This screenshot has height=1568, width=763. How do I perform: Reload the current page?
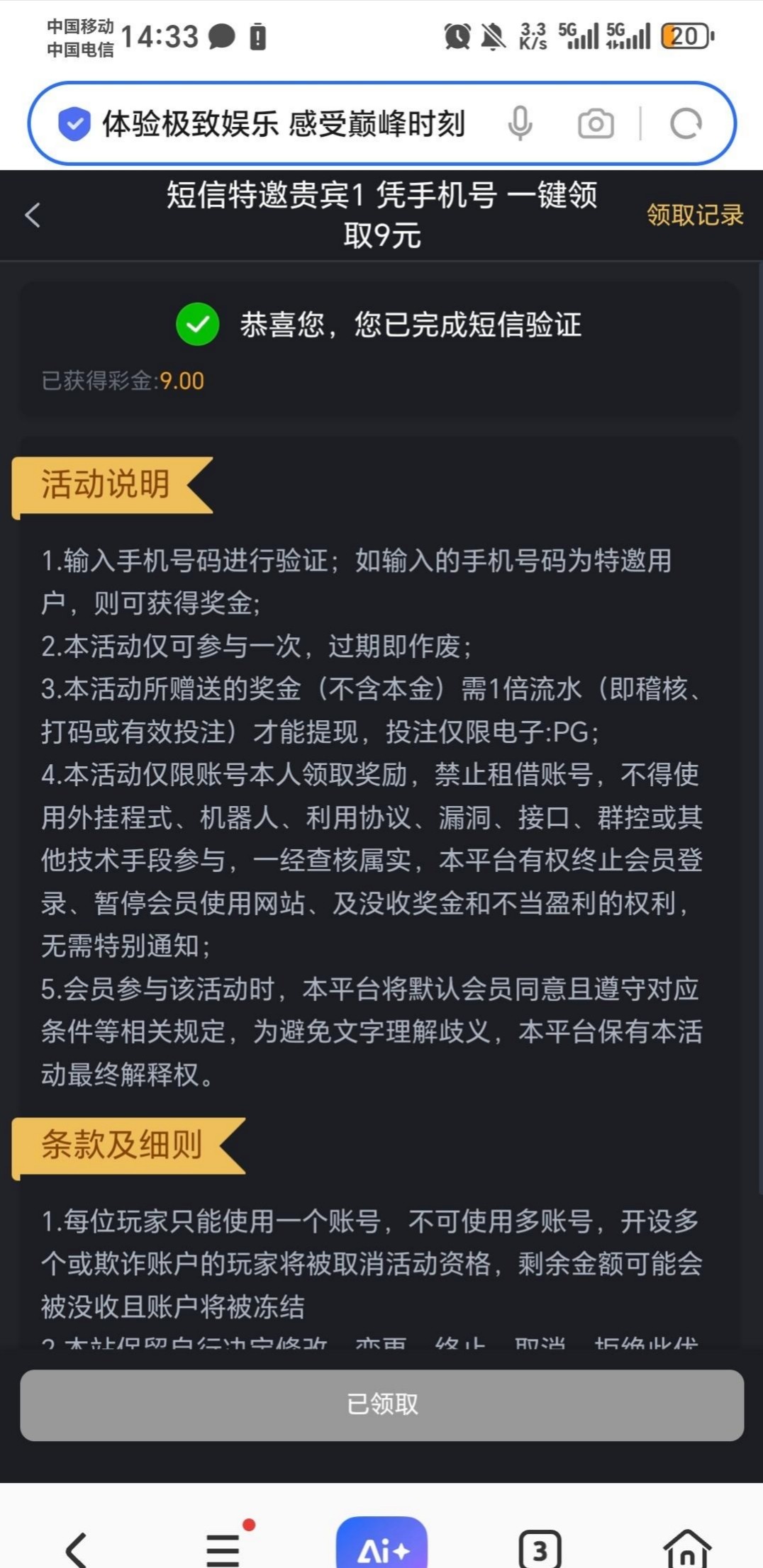tap(686, 124)
